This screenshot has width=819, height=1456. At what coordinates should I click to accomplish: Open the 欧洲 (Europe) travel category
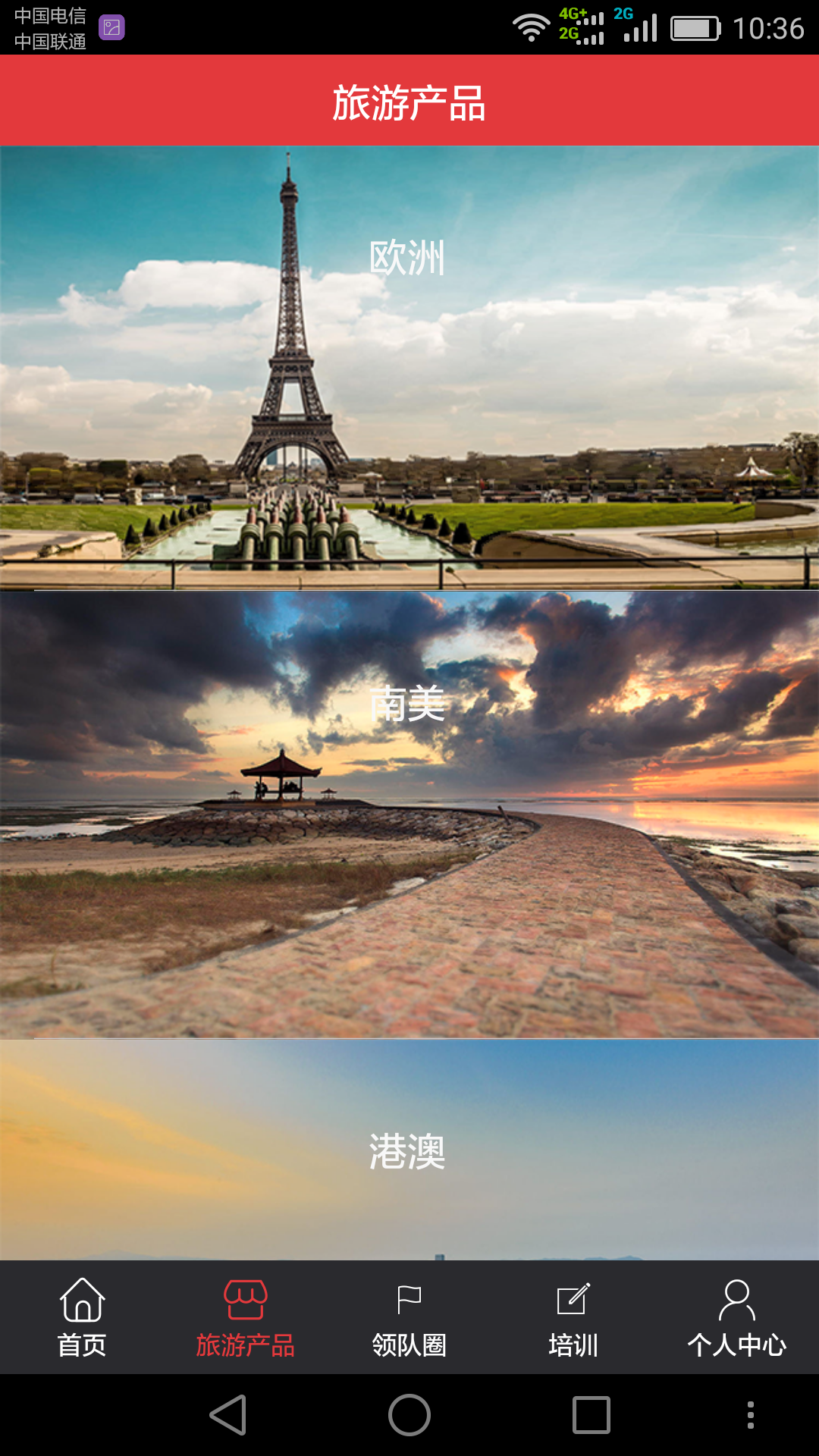[409, 368]
